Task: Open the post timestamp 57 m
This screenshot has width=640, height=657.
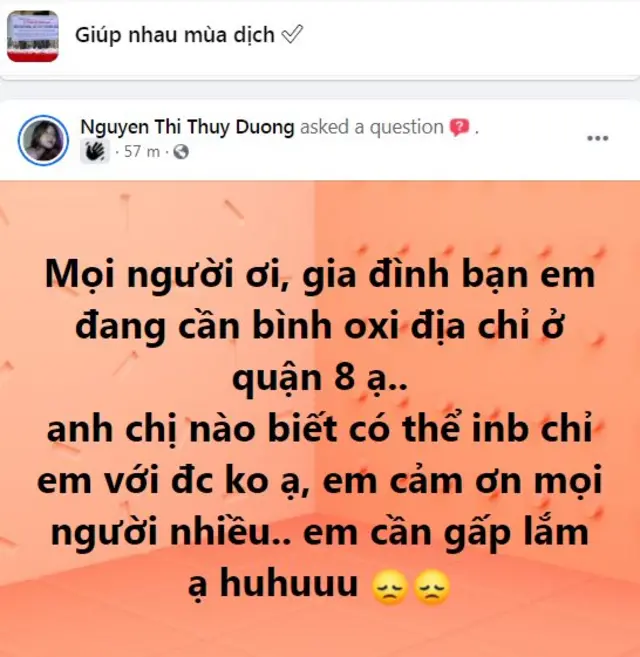Action: coord(141,152)
